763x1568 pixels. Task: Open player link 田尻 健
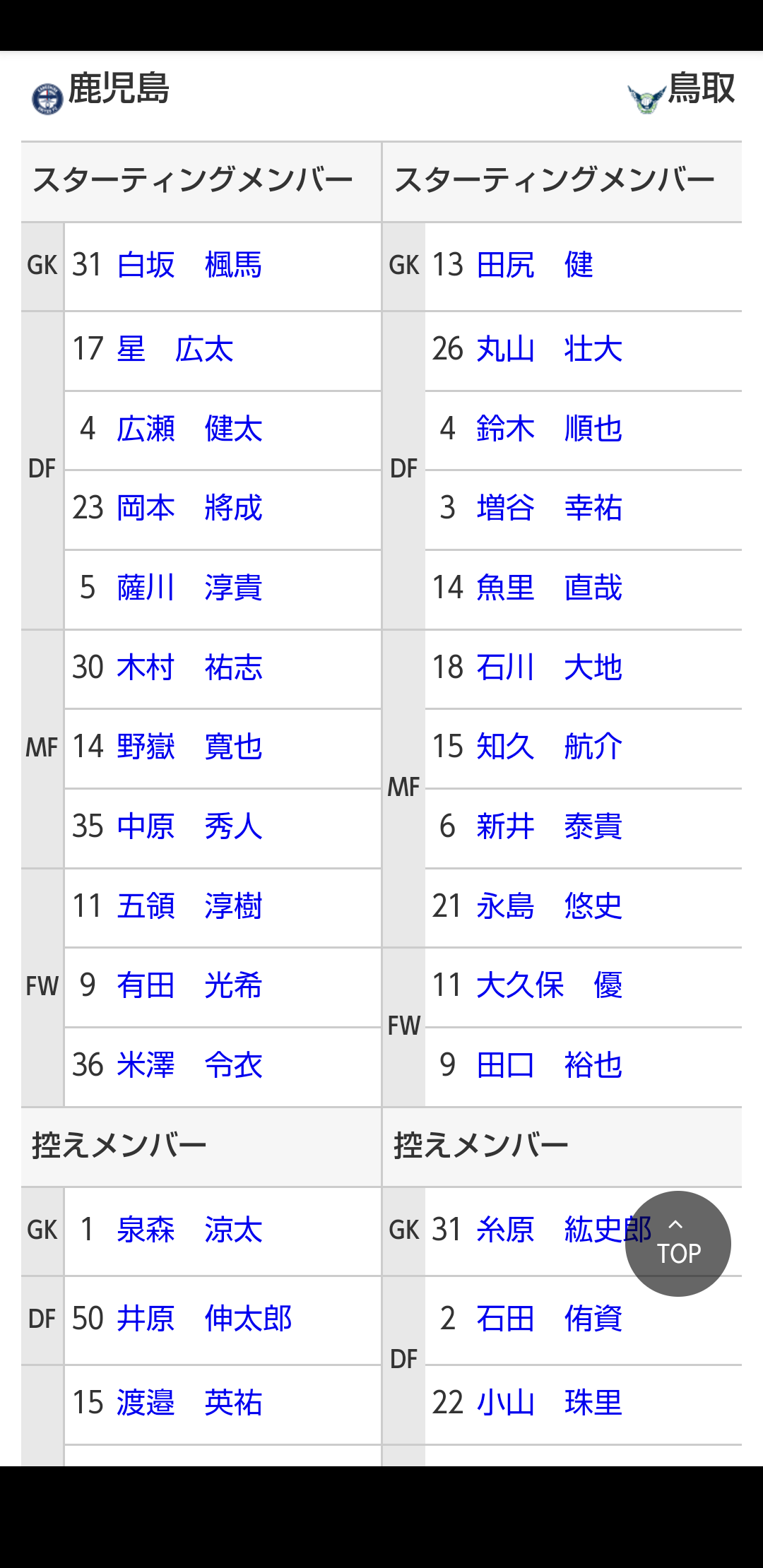(x=535, y=266)
